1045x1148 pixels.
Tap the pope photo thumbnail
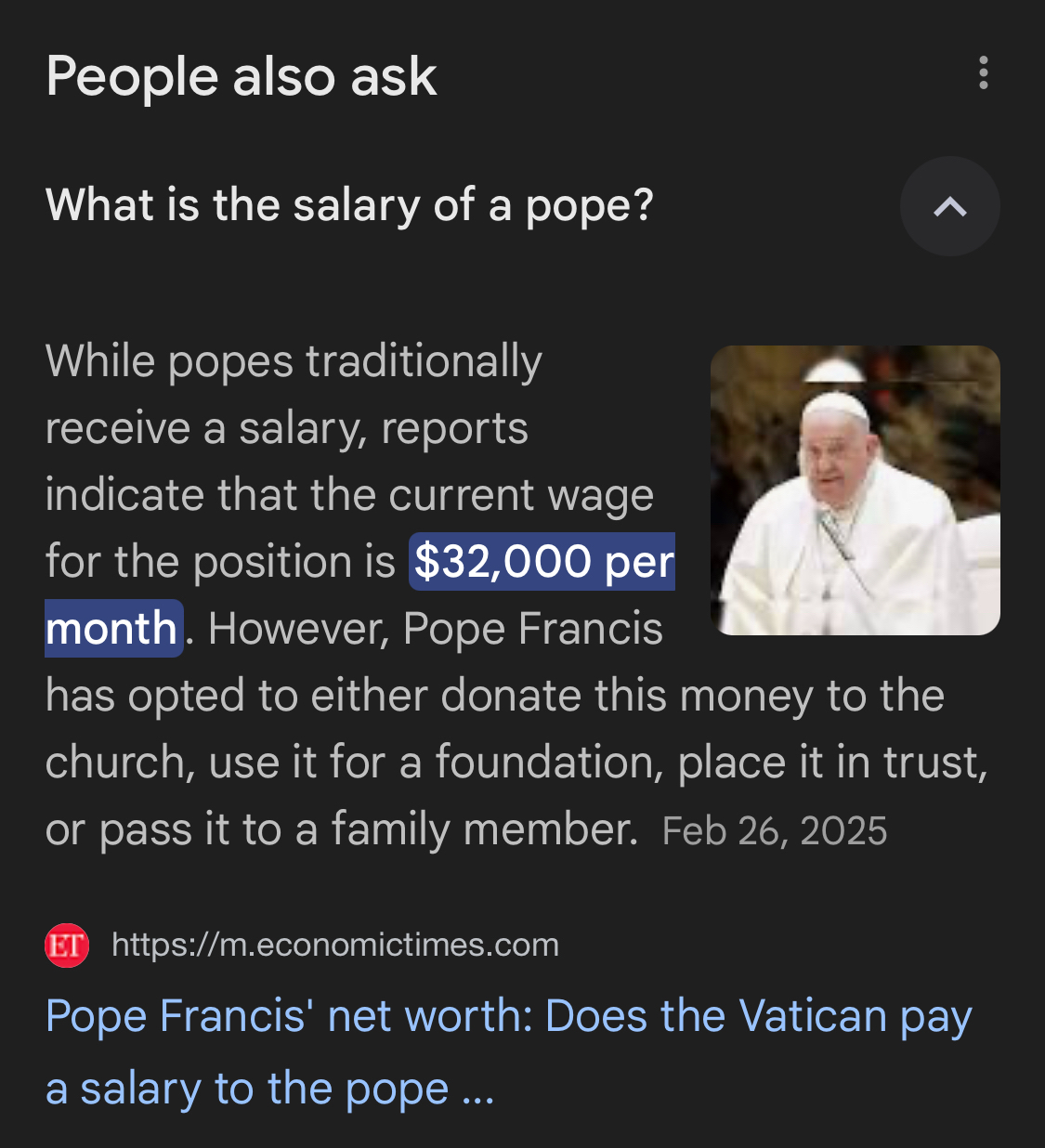pyautogui.click(x=855, y=490)
